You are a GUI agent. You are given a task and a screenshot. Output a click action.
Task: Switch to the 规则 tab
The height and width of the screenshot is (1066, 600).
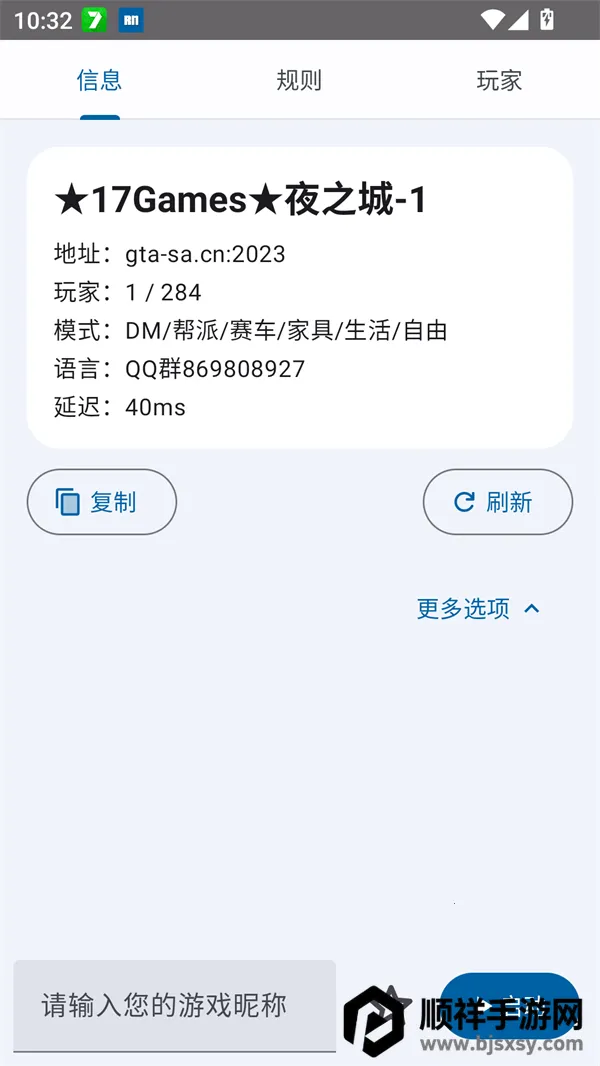click(x=299, y=81)
